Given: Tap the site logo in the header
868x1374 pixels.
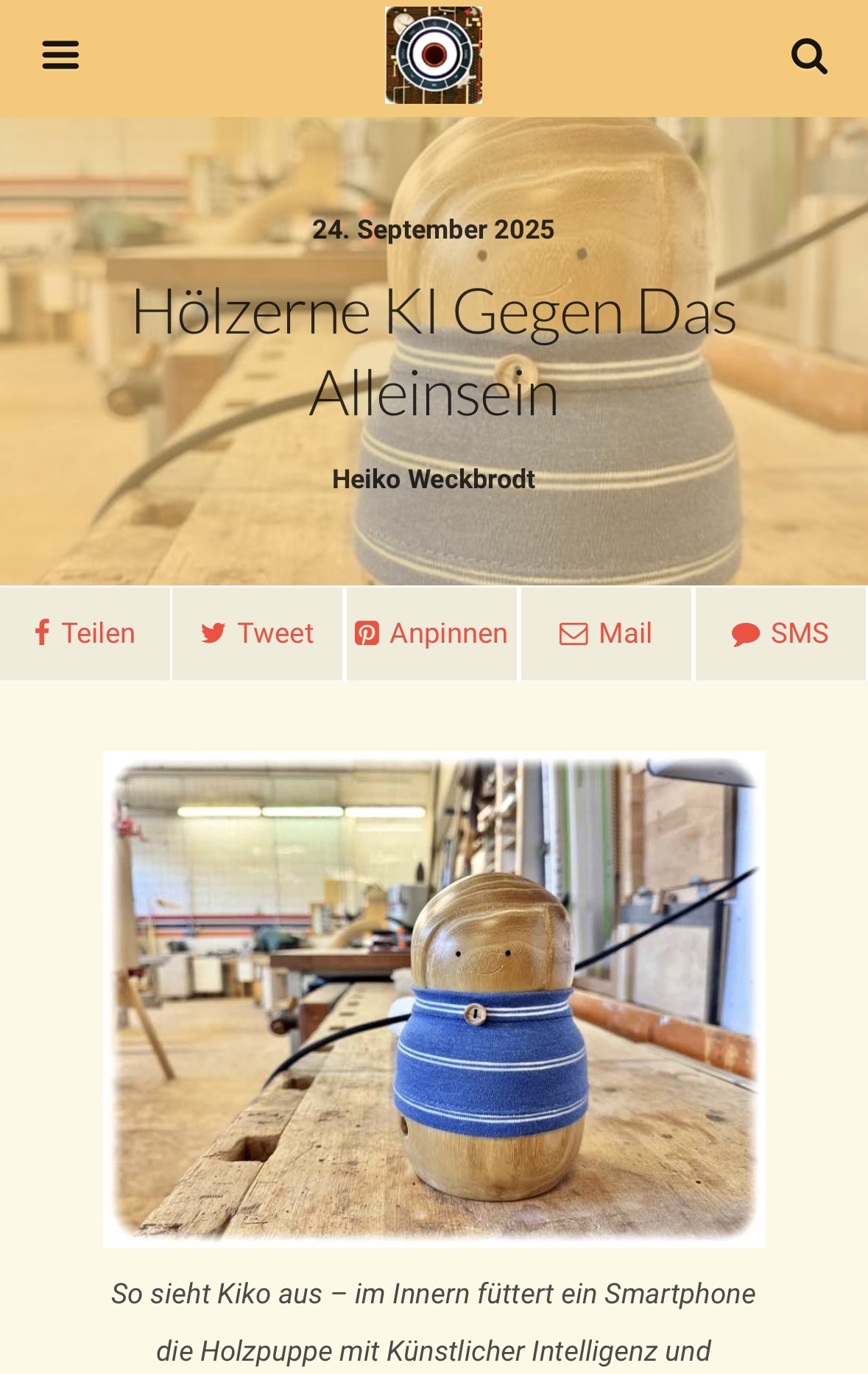Looking at the screenshot, I should 434,55.
